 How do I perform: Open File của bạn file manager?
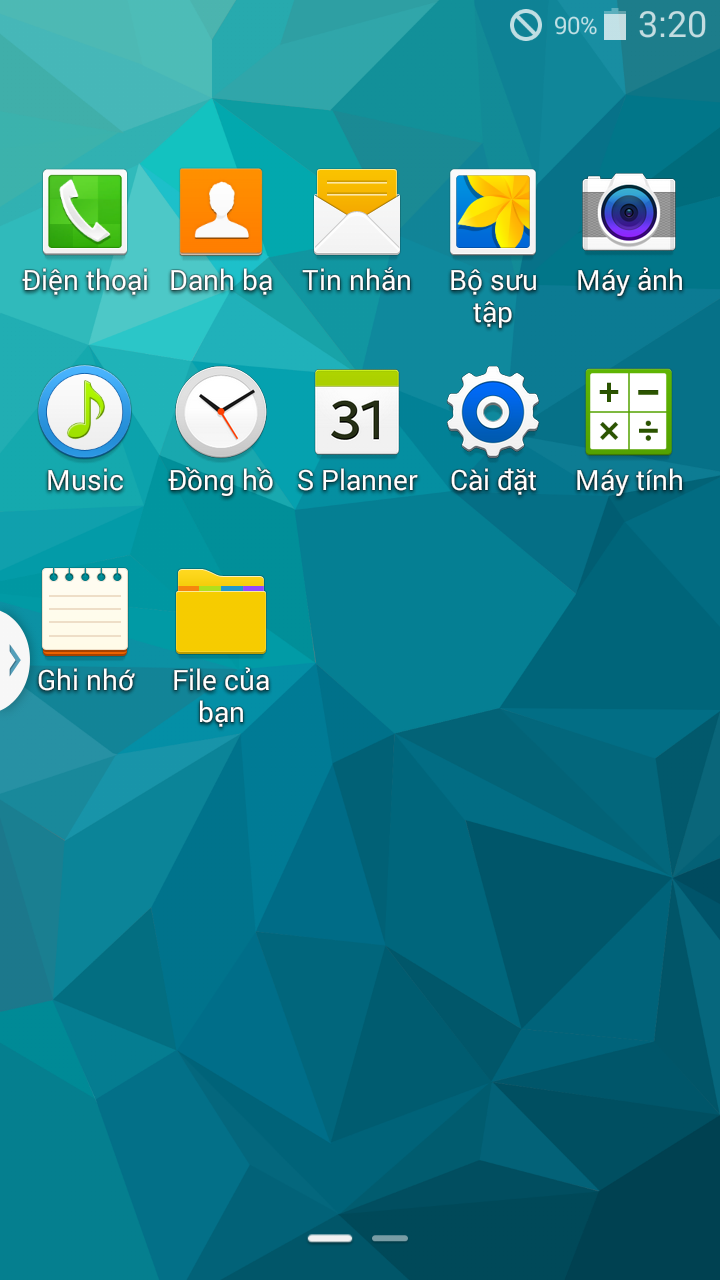coord(221,611)
